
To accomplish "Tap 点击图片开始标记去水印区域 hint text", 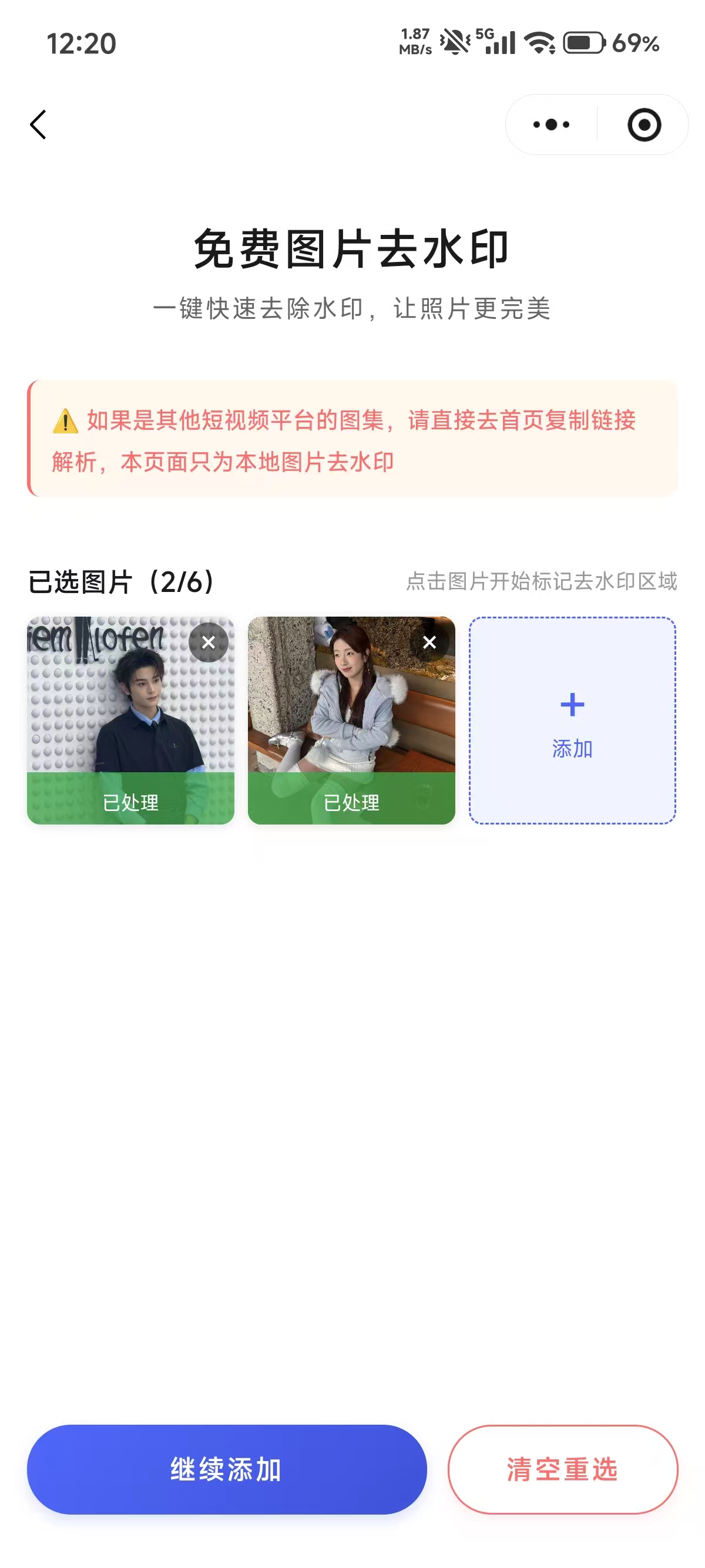I will click(x=542, y=583).
